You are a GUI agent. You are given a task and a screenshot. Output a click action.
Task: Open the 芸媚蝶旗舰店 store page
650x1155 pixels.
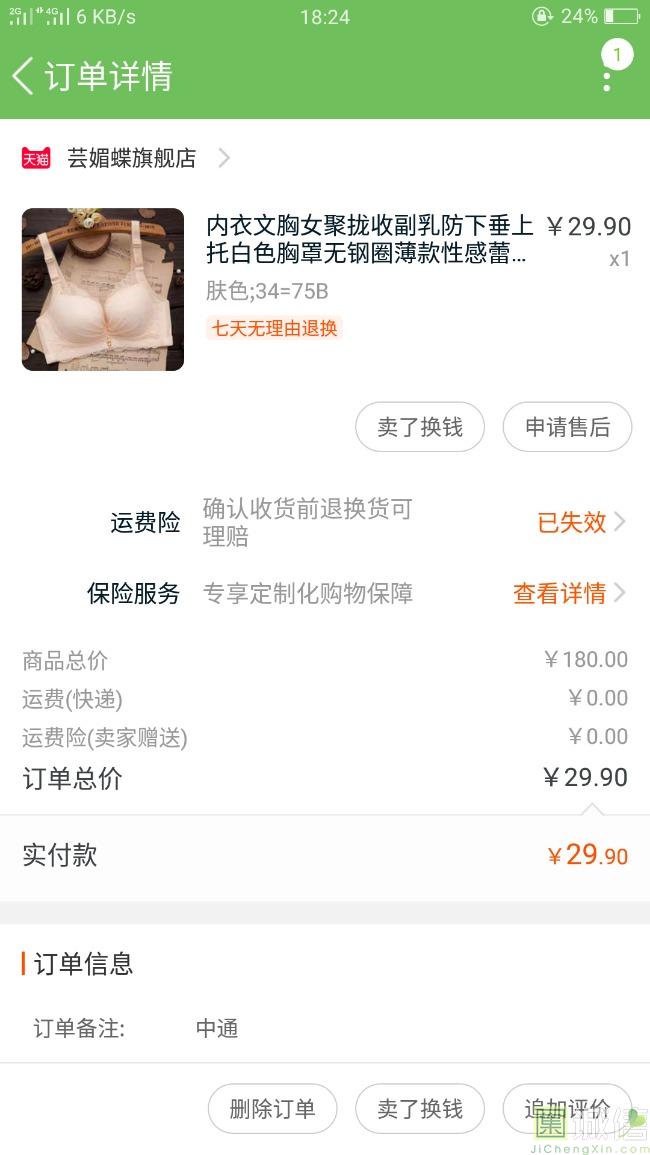pyautogui.click(x=132, y=158)
